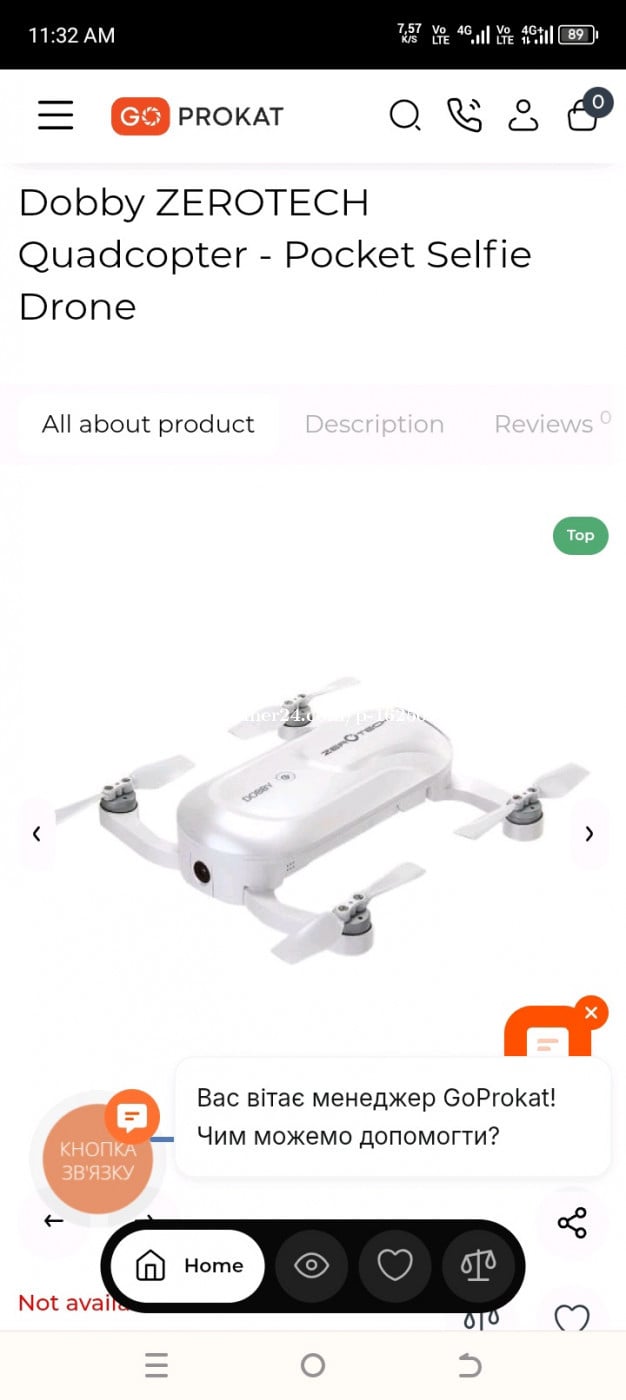Open recently viewed eye icon
The width and height of the screenshot is (626, 1400).
point(311,1266)
